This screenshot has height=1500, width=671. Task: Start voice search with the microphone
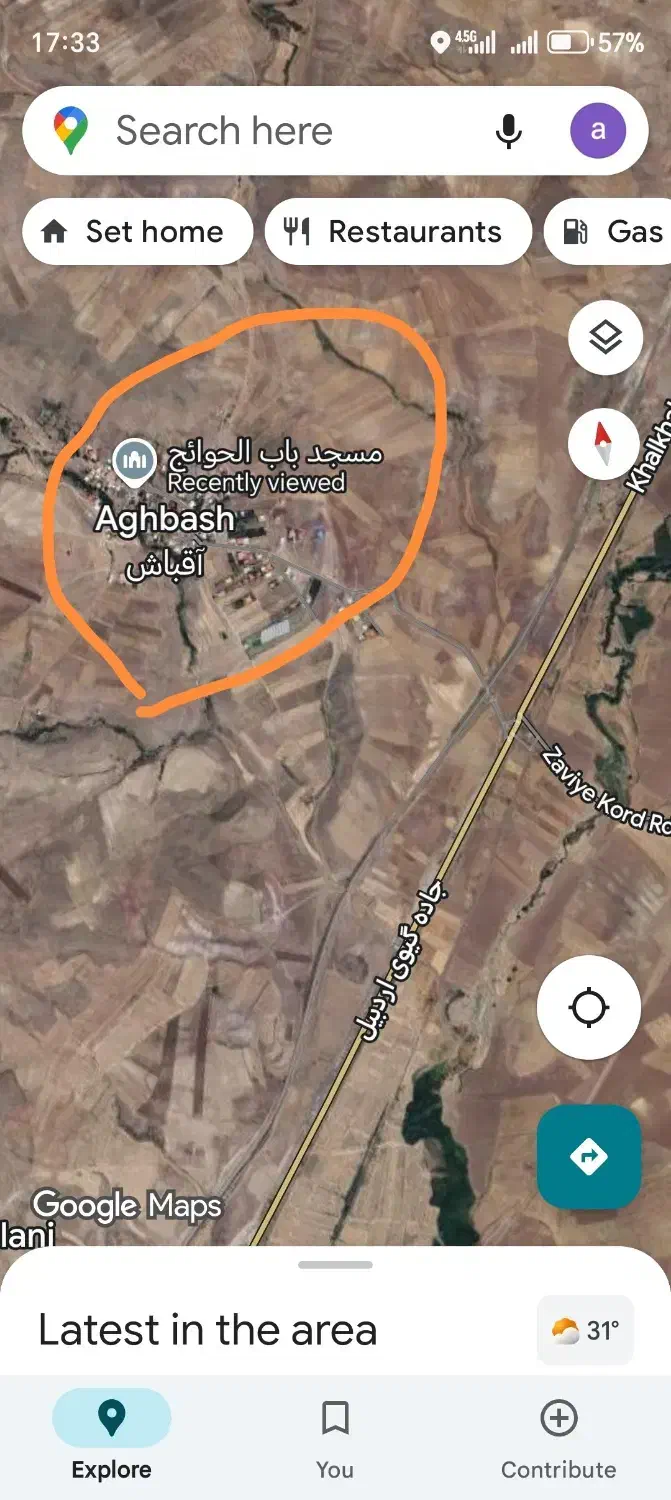pos(509,131)
